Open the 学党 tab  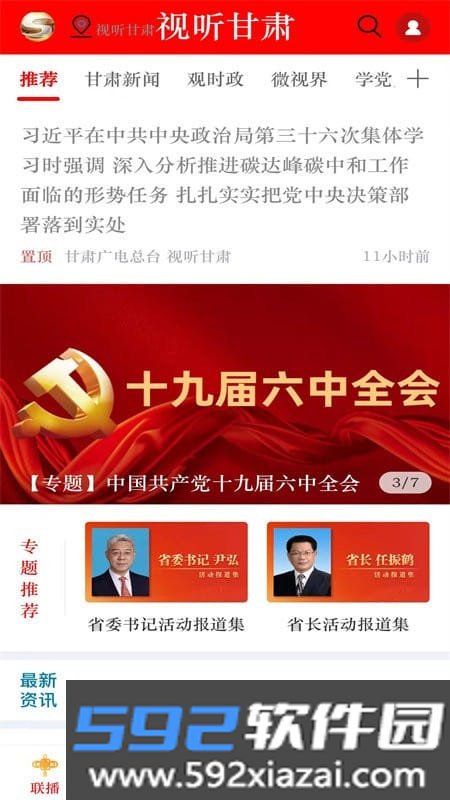[374, 80]
